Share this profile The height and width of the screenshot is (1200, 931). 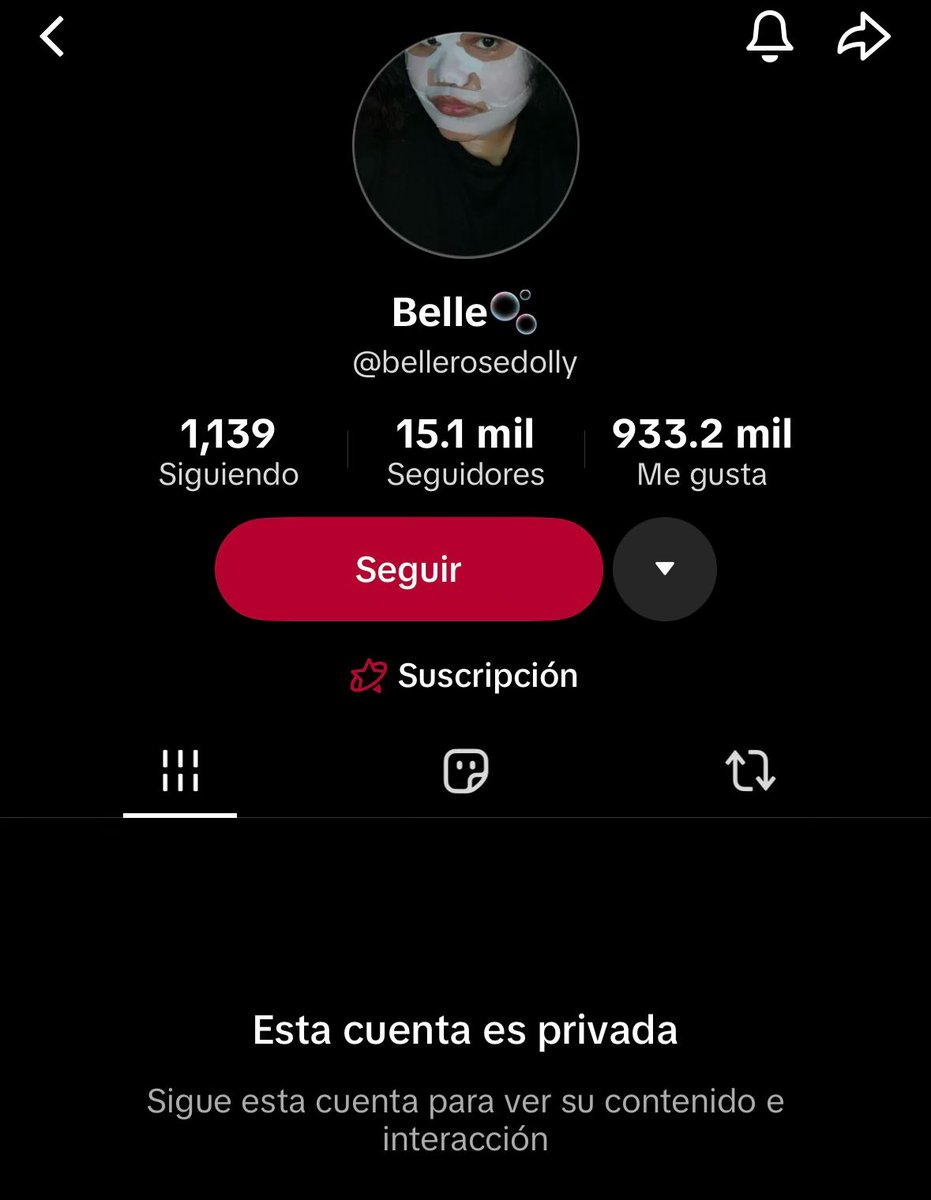click(x=863, y=38)
